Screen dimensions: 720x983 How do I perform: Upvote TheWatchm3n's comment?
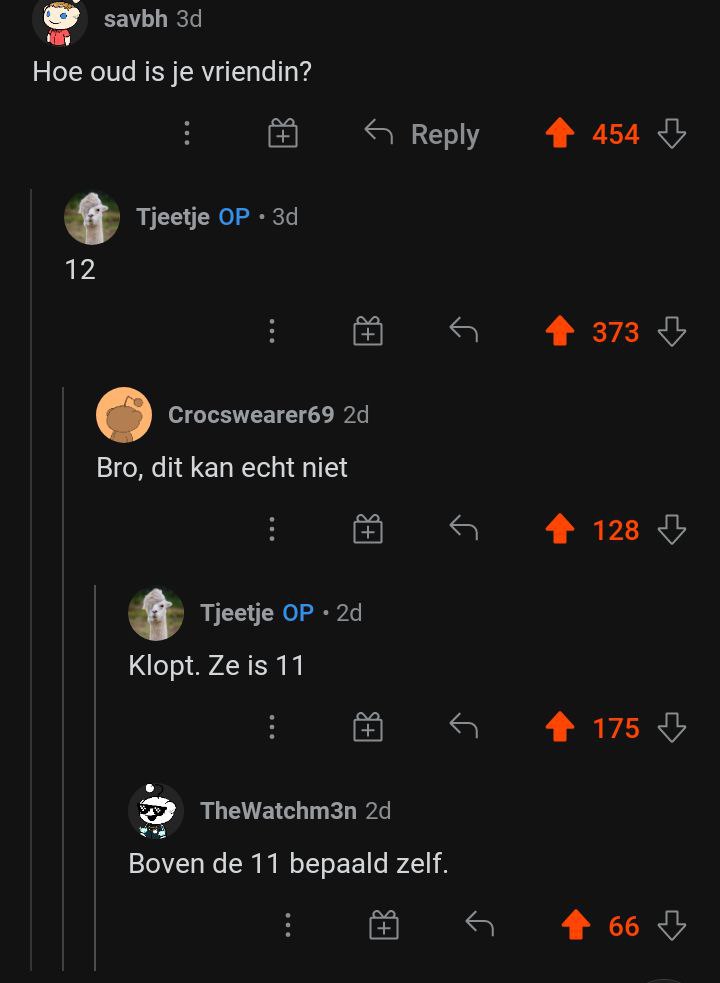click(576, 926)
